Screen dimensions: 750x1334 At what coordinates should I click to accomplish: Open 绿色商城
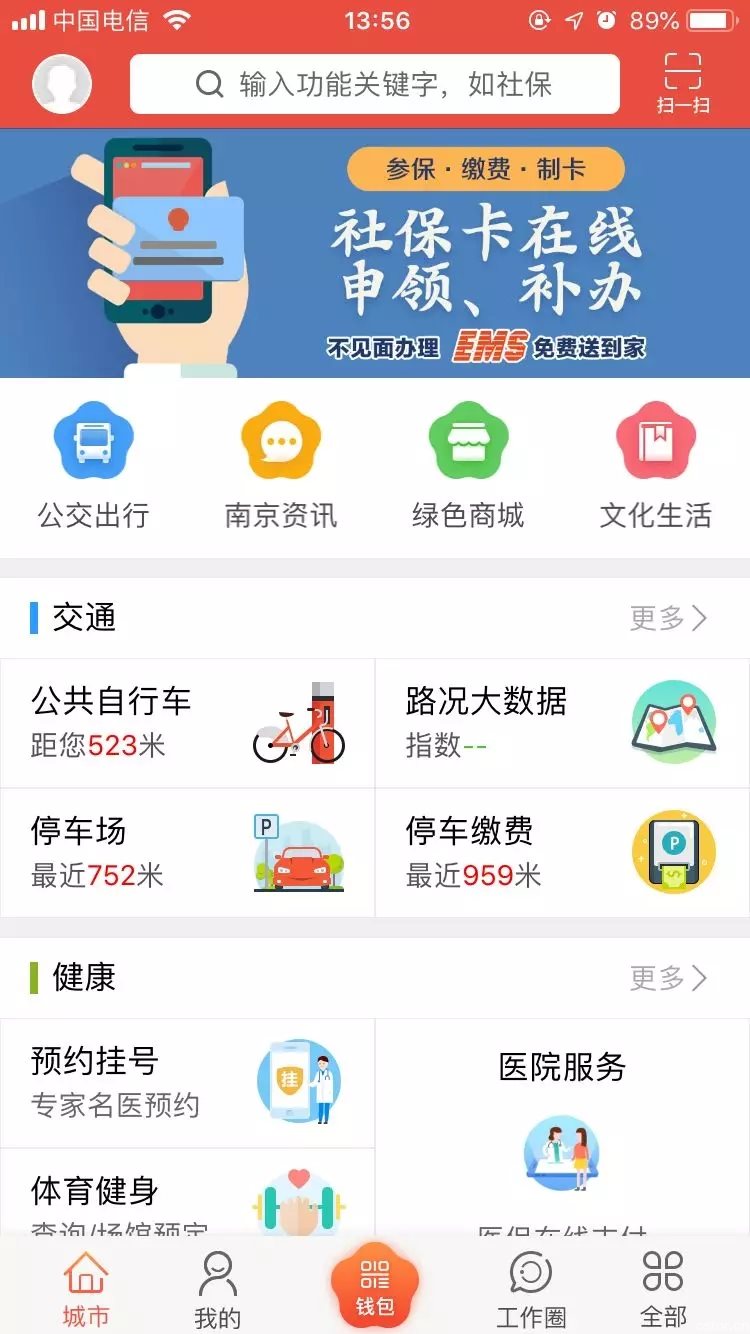click(x=468, y=465)
